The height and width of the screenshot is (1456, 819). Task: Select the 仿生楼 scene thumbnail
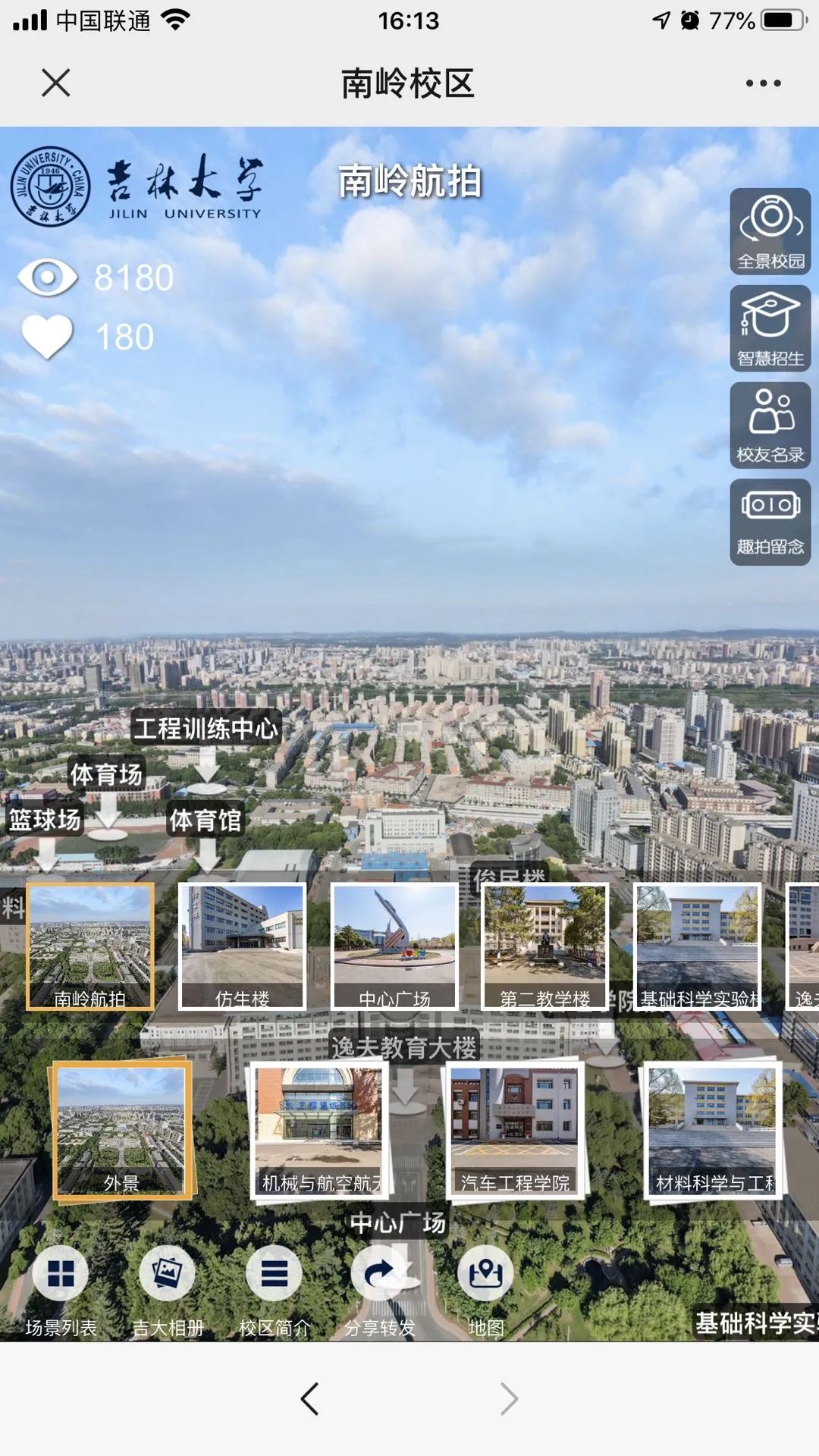click(242, 946)
